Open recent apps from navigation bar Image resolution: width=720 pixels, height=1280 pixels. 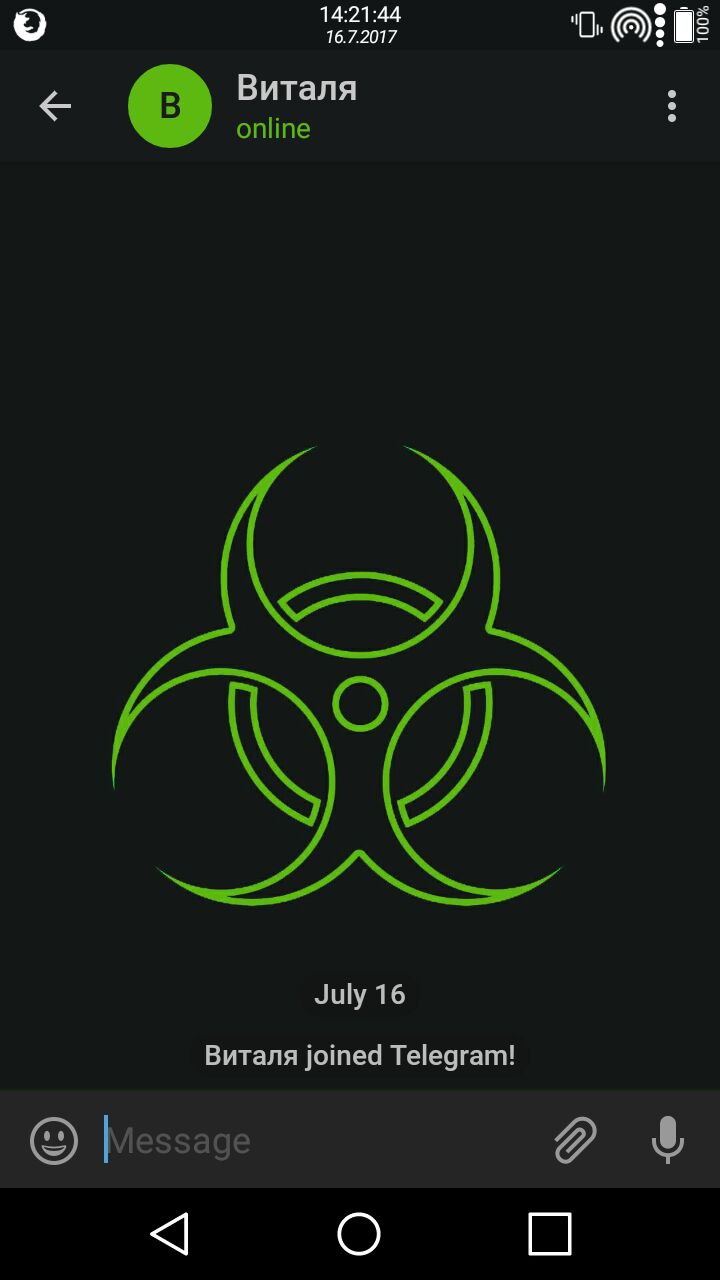[549, 1233]
